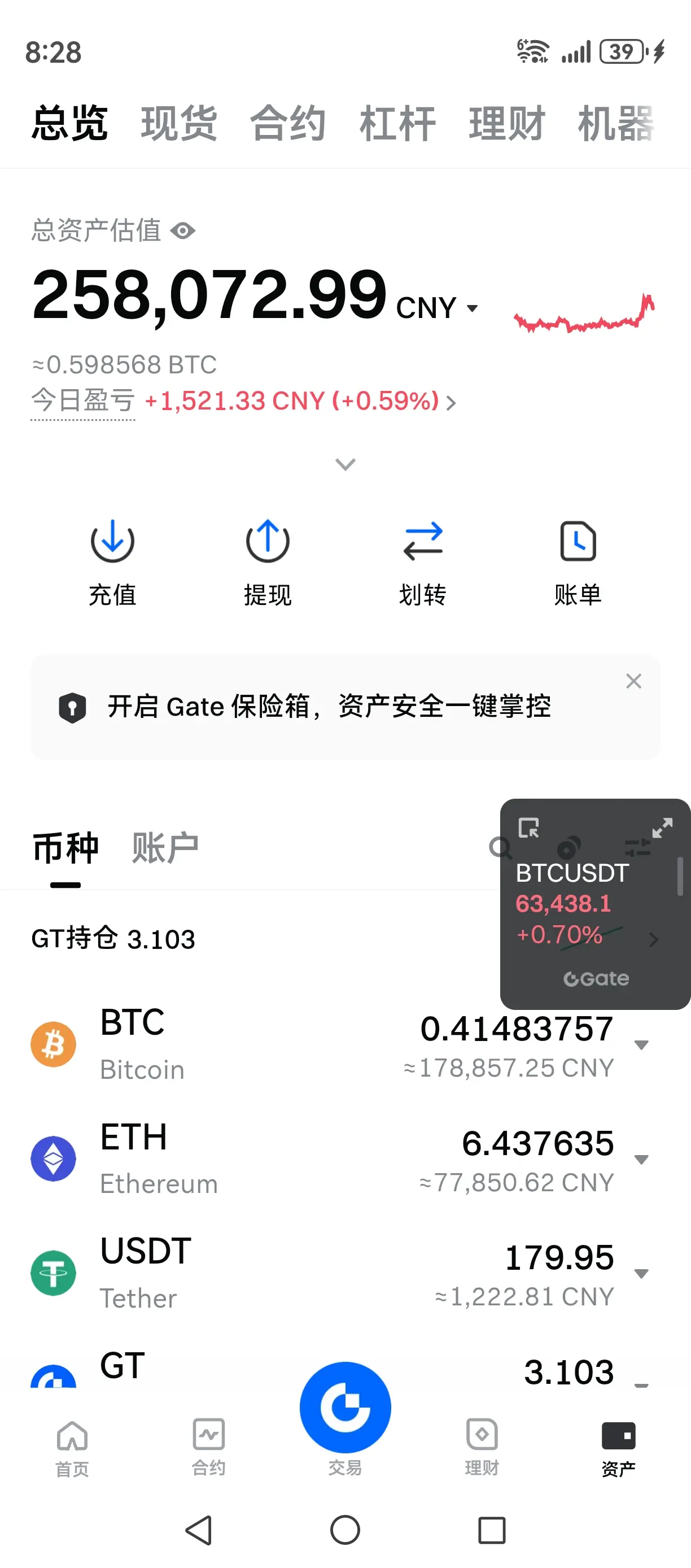Expand the BTC Bitcoin asset row
Image resolution: width=691 pixels, height=1568 pixels.
point(641,1045)
